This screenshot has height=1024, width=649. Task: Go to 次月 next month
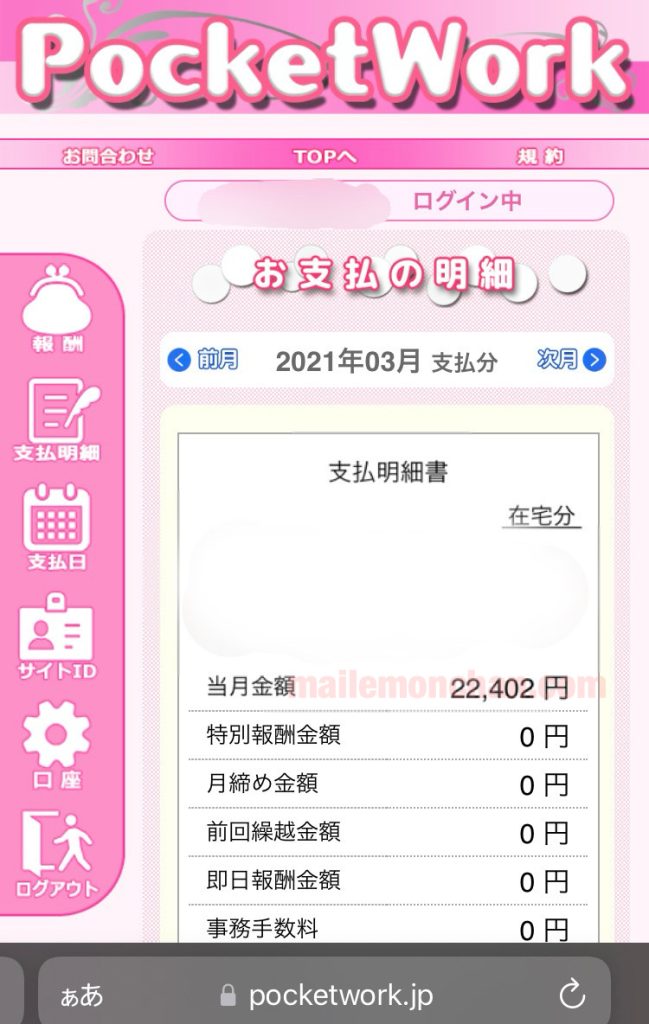[571, 360]
